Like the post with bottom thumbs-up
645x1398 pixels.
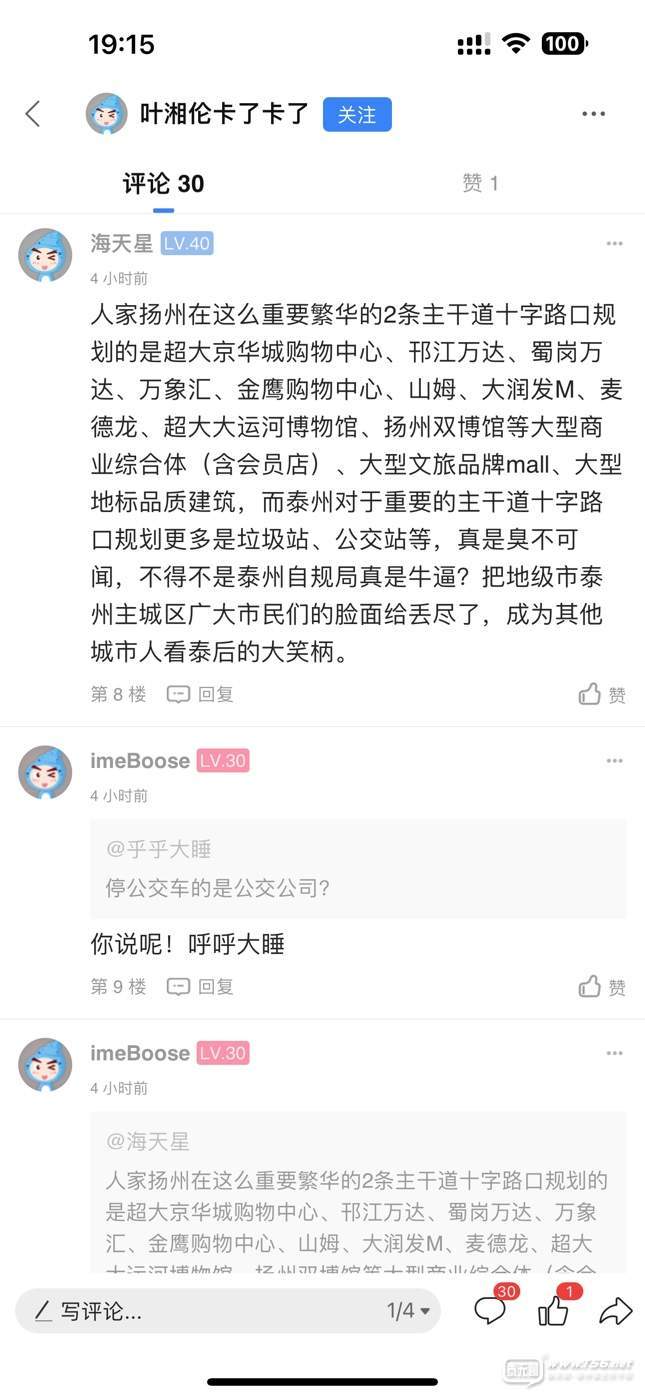click(x=554, y=1309)
